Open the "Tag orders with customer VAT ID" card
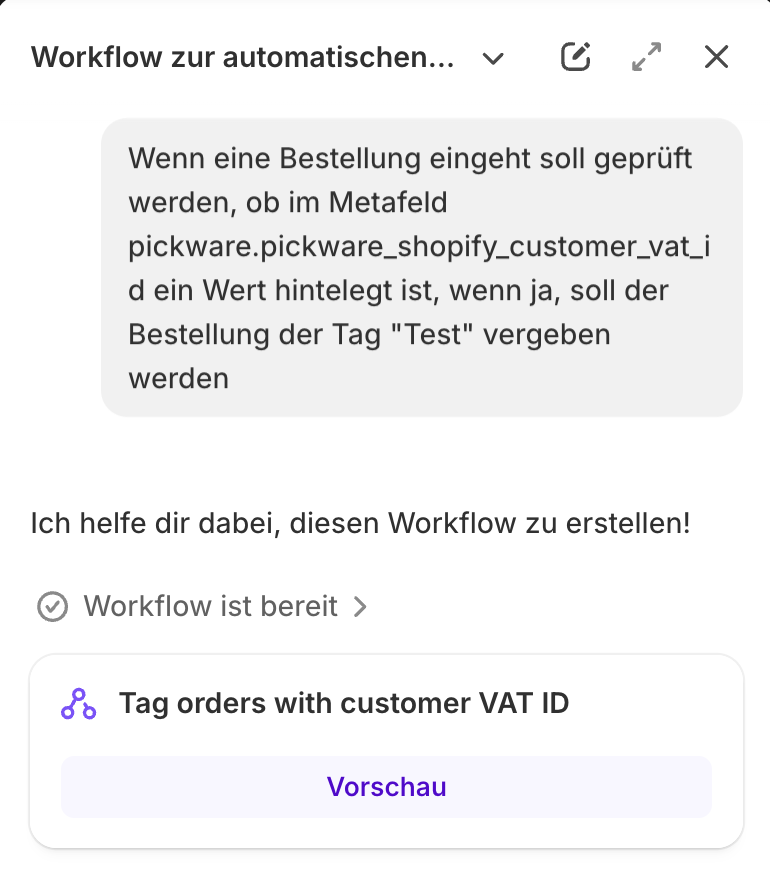 point(344,704)
